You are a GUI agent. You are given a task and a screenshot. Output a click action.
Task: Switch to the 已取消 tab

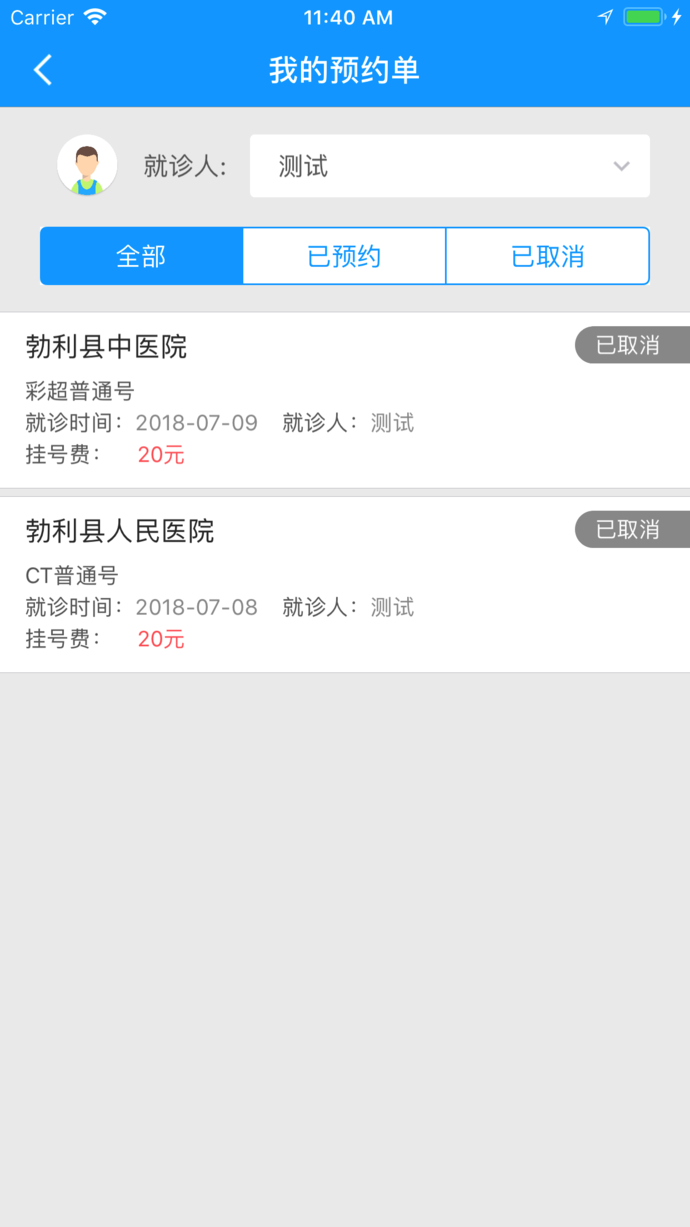[x=547, y=257]
